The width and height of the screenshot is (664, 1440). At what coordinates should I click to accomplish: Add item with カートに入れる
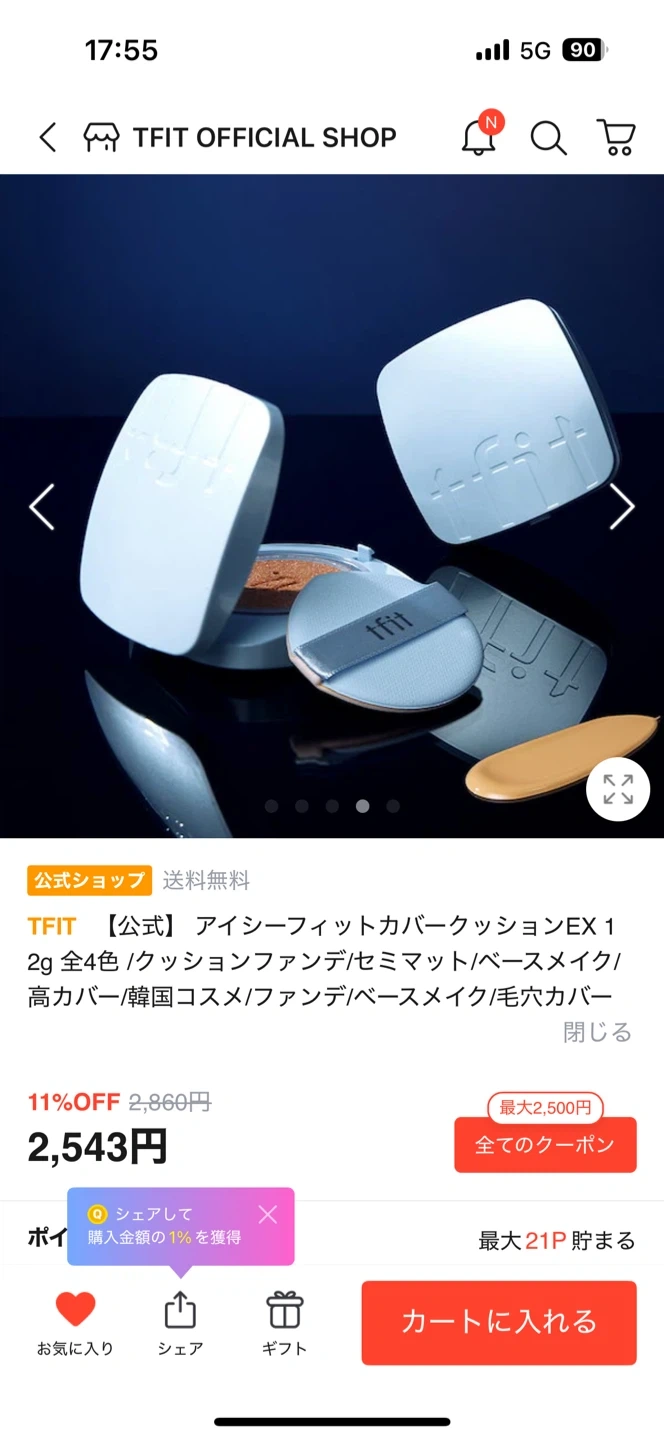pos(499,1322)
